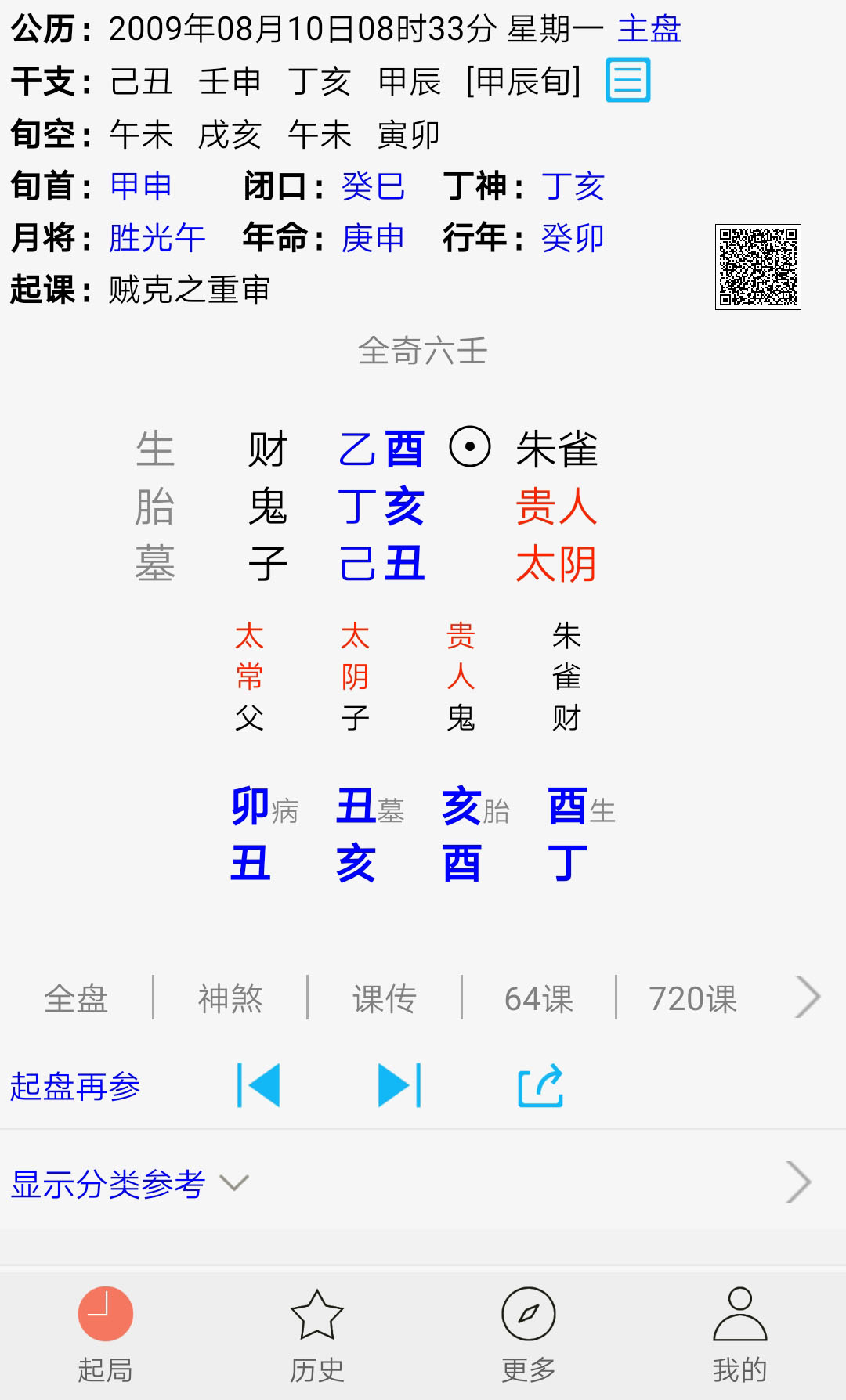This screenshot has height=1400, width=846.
Task: Tap the 胜光午 月将 link
Action: point(157,238)
